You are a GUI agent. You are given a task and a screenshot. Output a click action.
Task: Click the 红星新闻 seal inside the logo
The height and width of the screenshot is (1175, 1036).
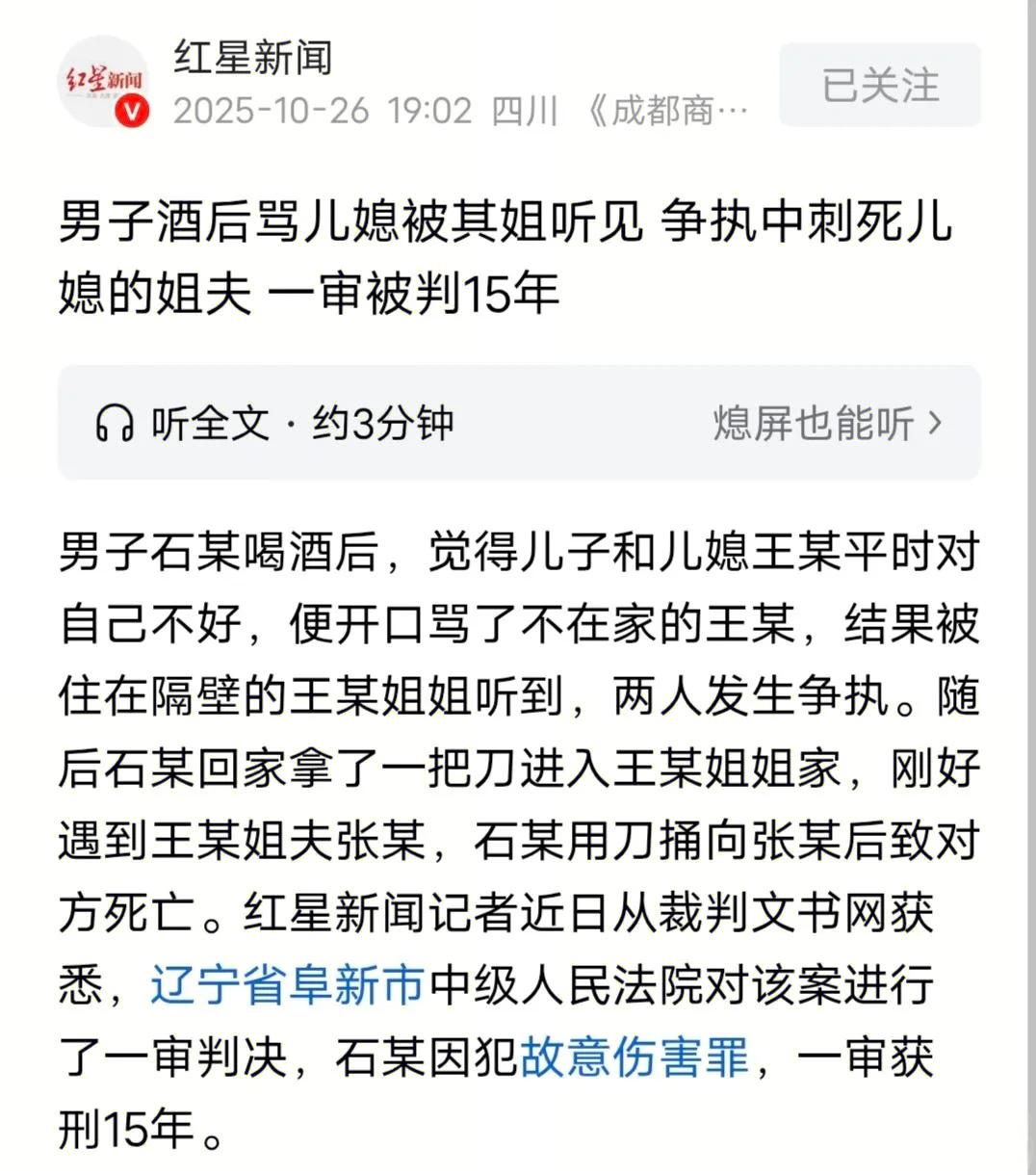103,77
